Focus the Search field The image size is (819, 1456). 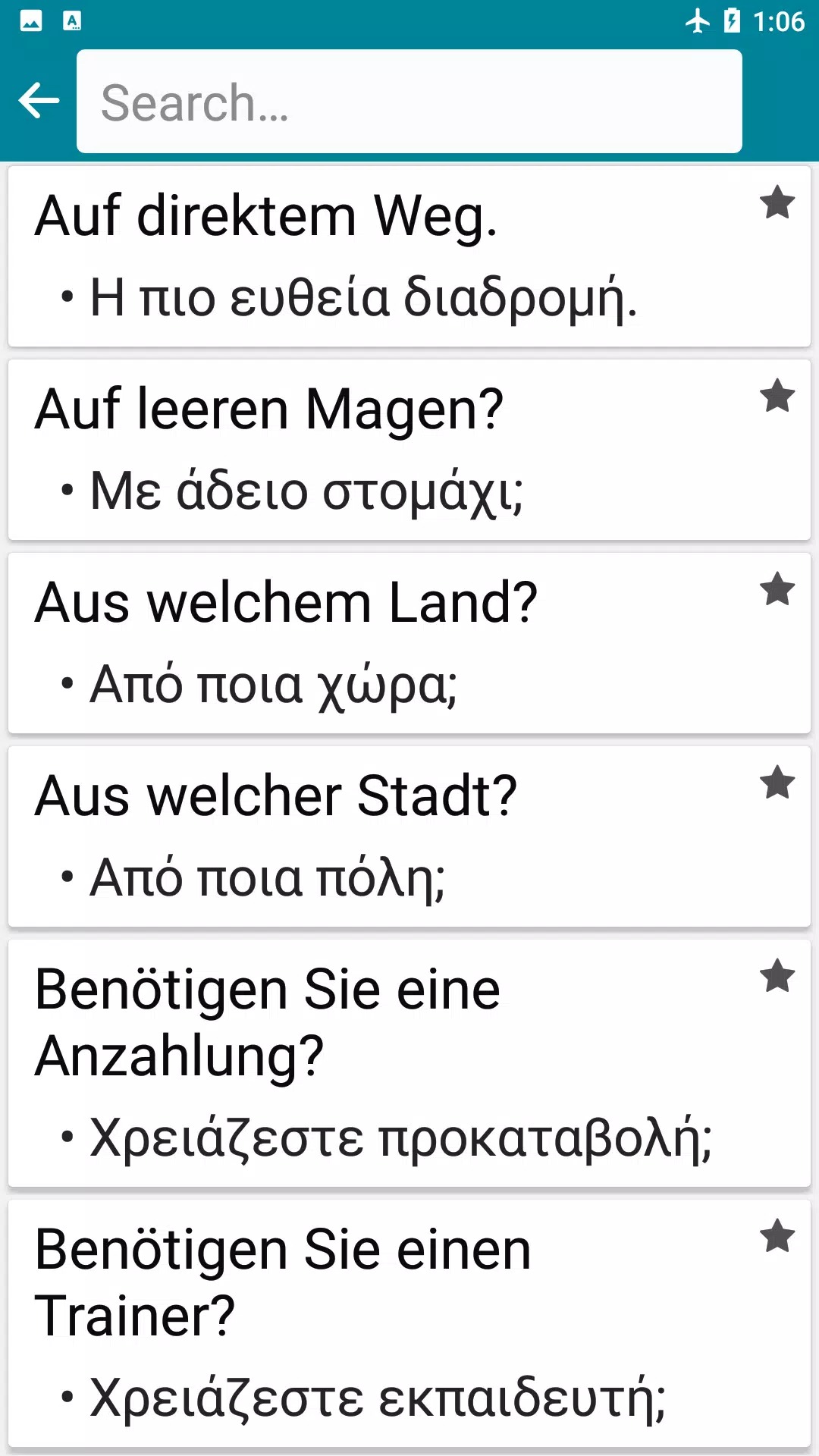(x=409, y=102)
